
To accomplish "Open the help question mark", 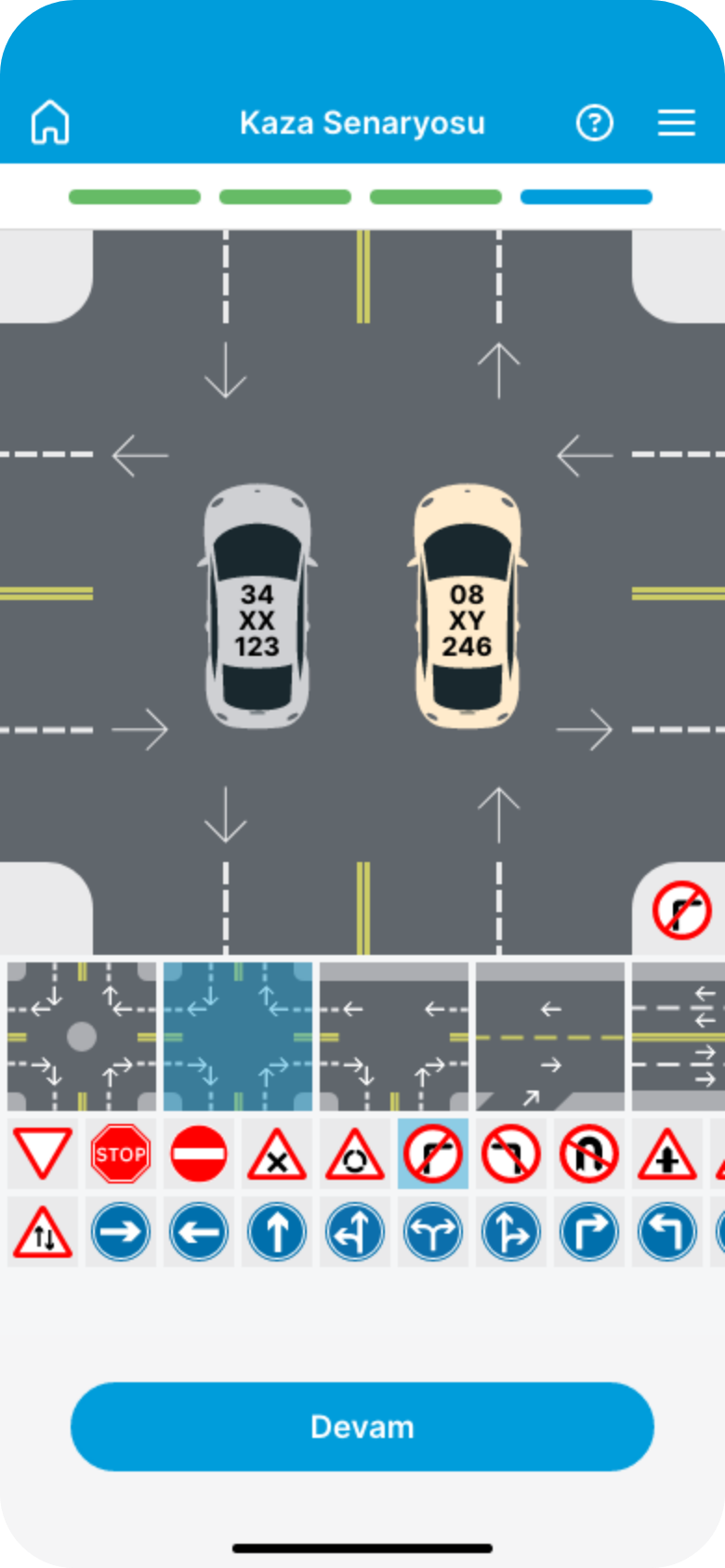I will click(594, 123).
